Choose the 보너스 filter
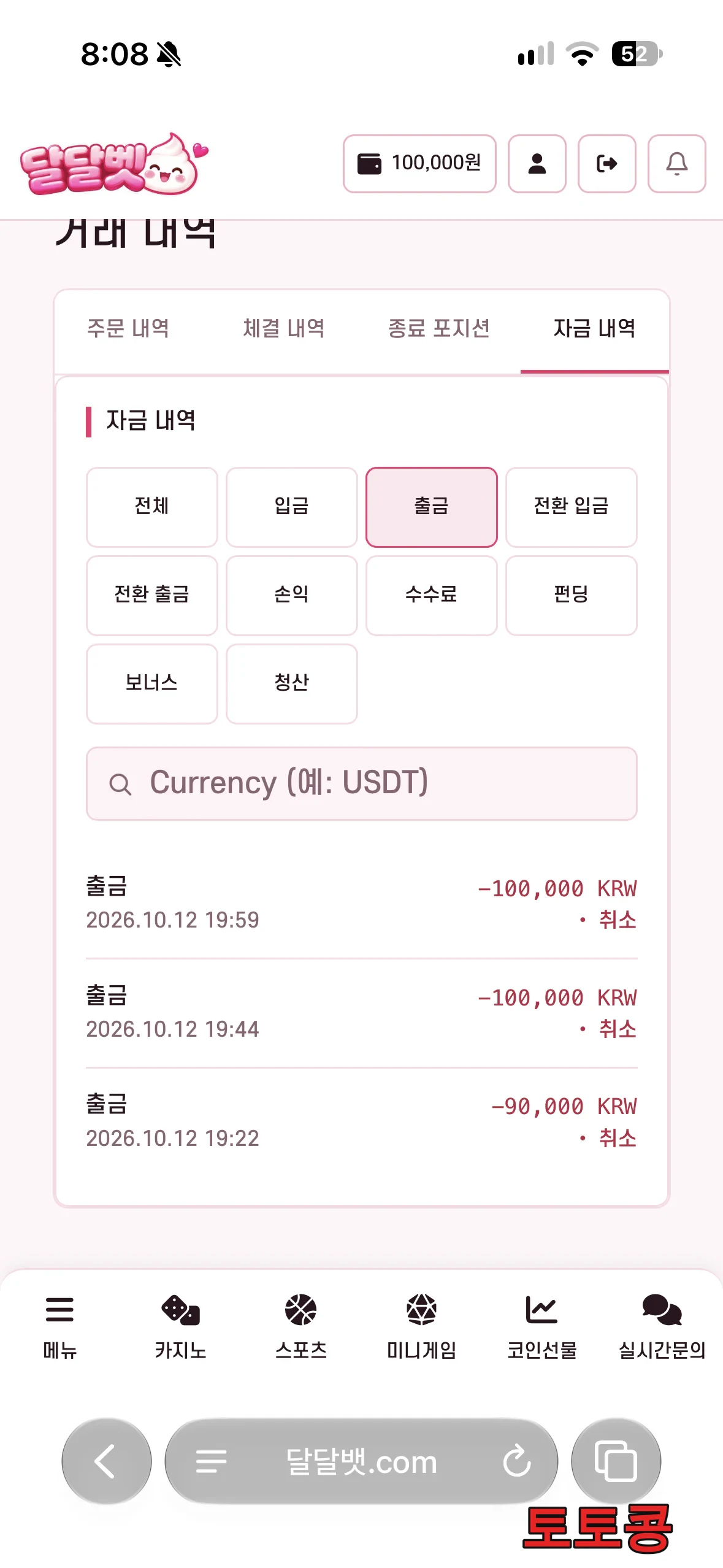Screen dimensions: 723x1568 152,684
